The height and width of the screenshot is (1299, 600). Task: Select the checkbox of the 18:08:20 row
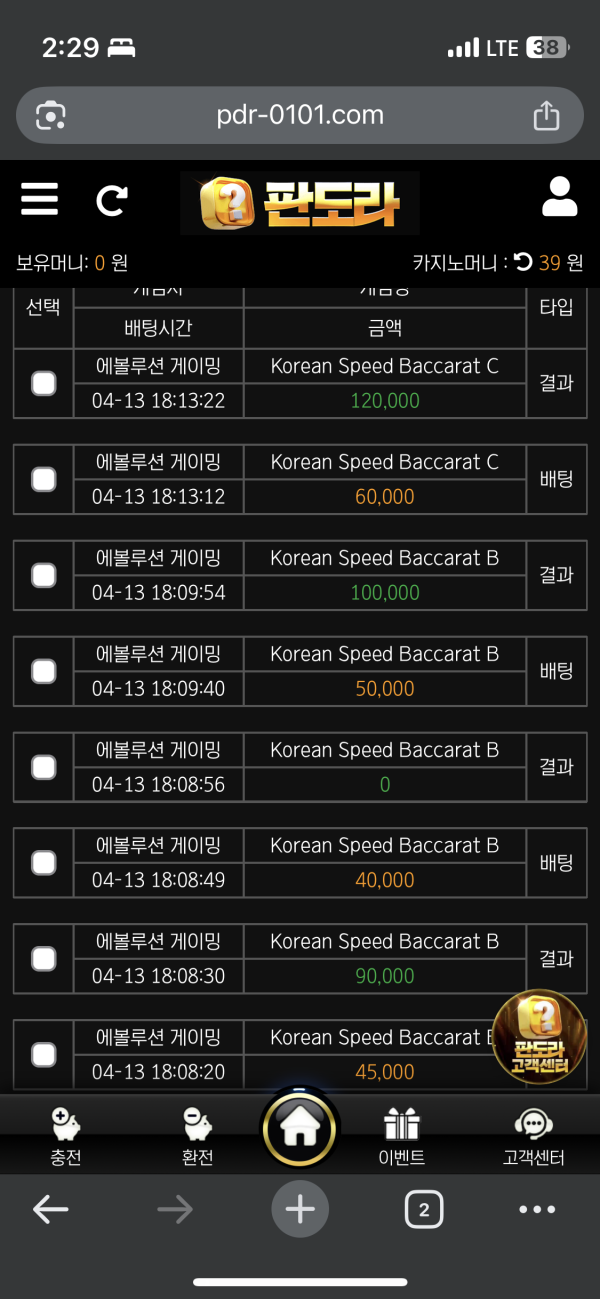44,1054
